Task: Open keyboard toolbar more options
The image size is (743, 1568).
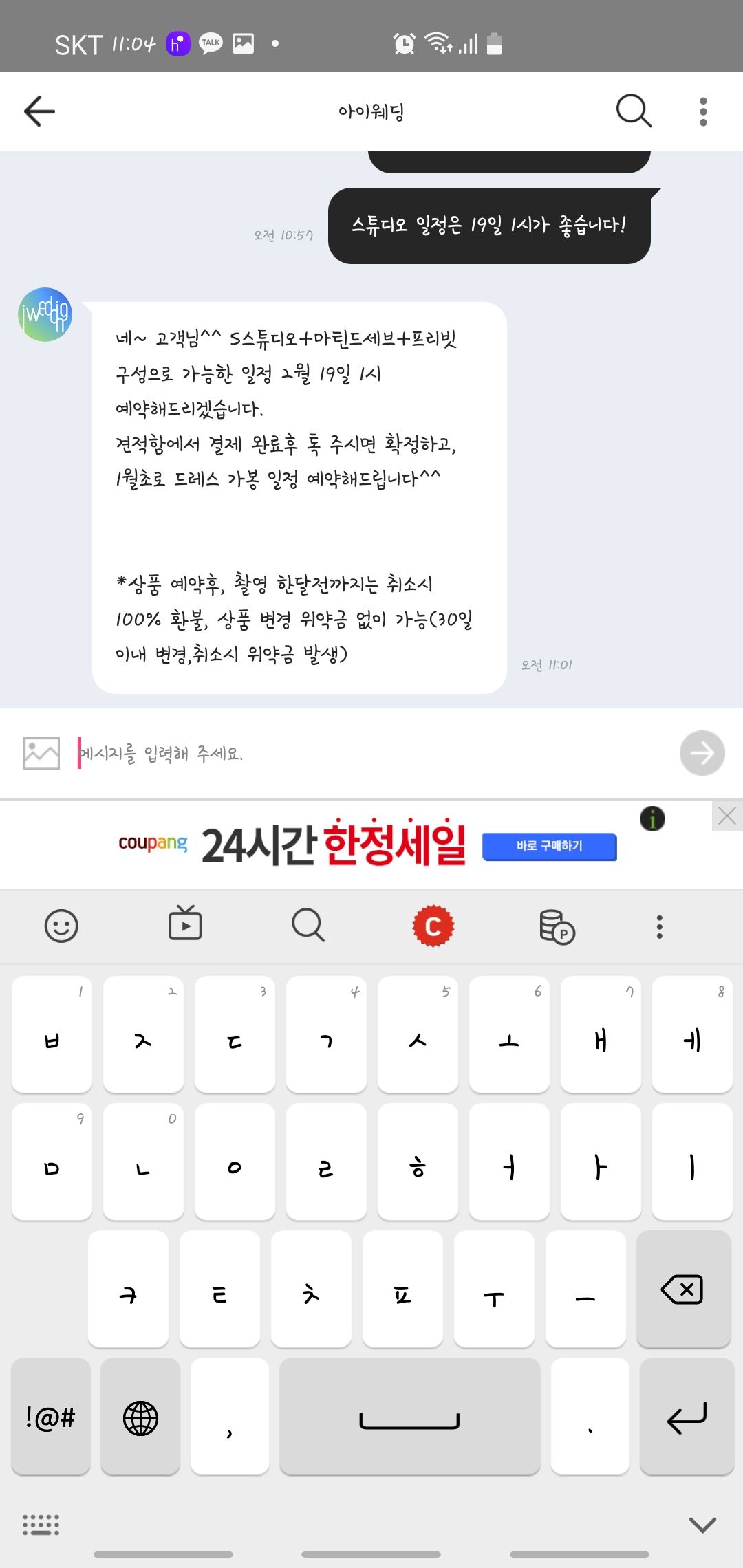Action: click(659, 926)
